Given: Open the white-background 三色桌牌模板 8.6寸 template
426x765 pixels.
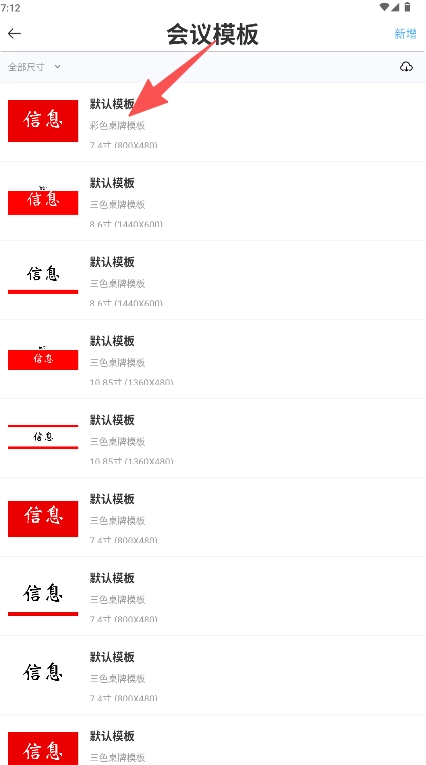Looking at the screenshot, I should click(x=213, y=280).
